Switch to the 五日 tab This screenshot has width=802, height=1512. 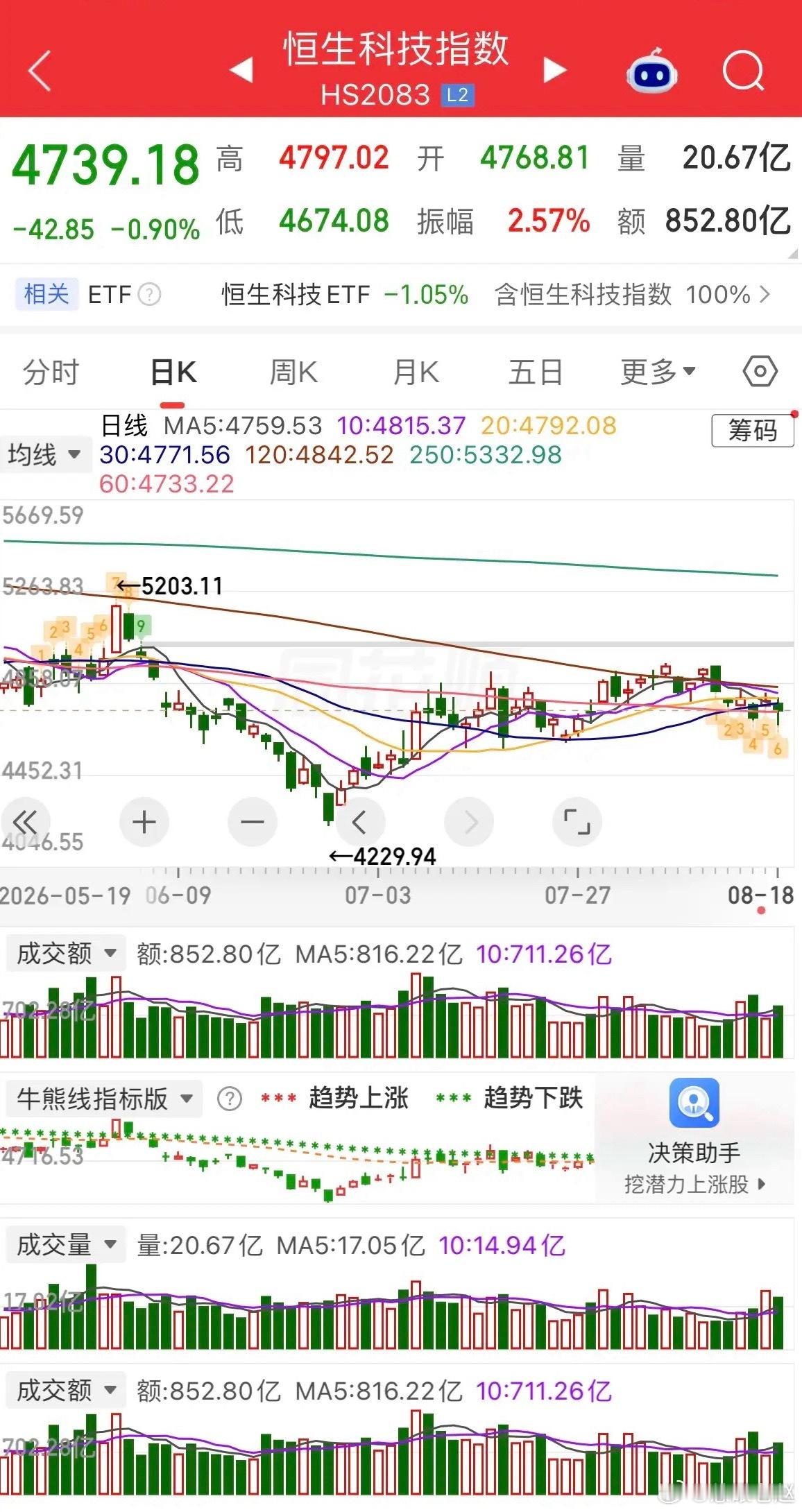pos(536,372)
